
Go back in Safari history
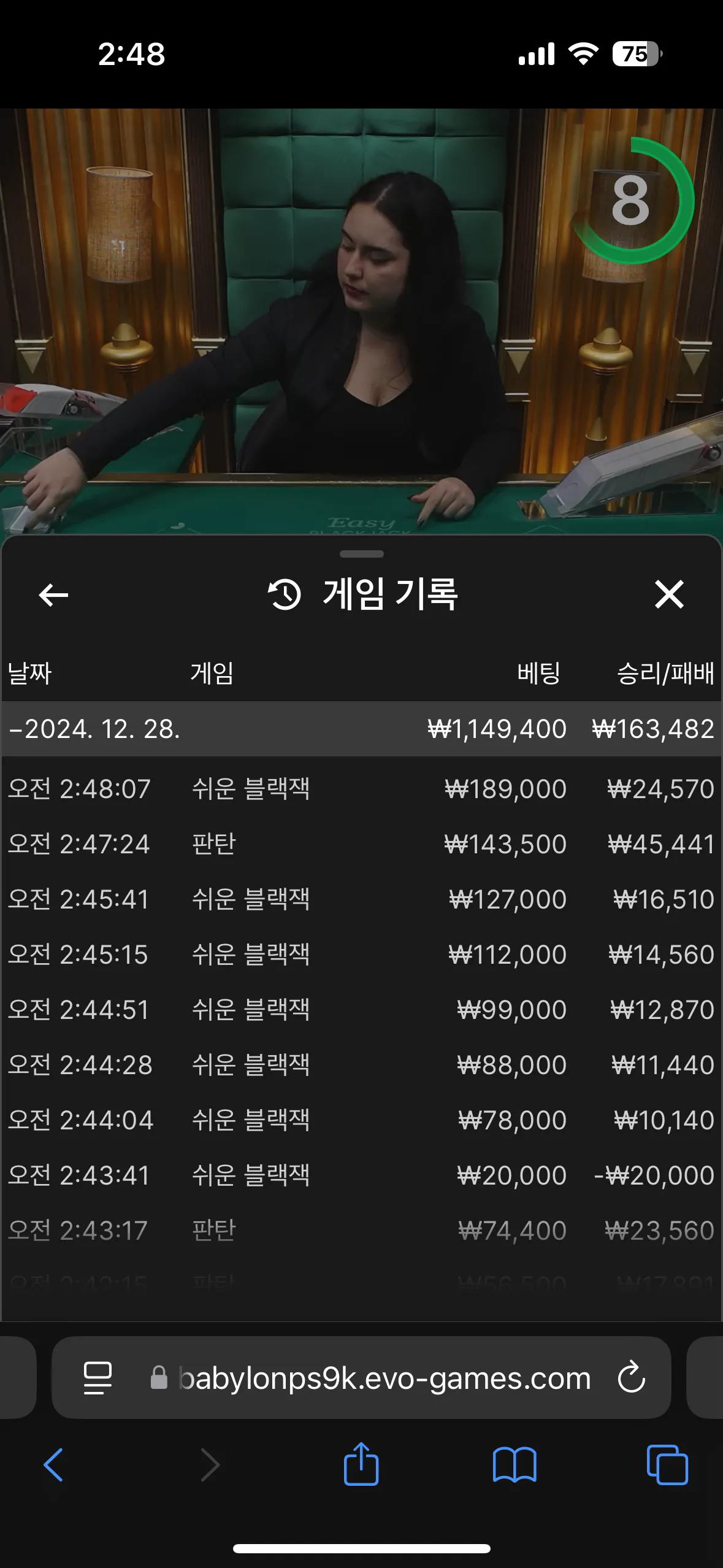53,1465
